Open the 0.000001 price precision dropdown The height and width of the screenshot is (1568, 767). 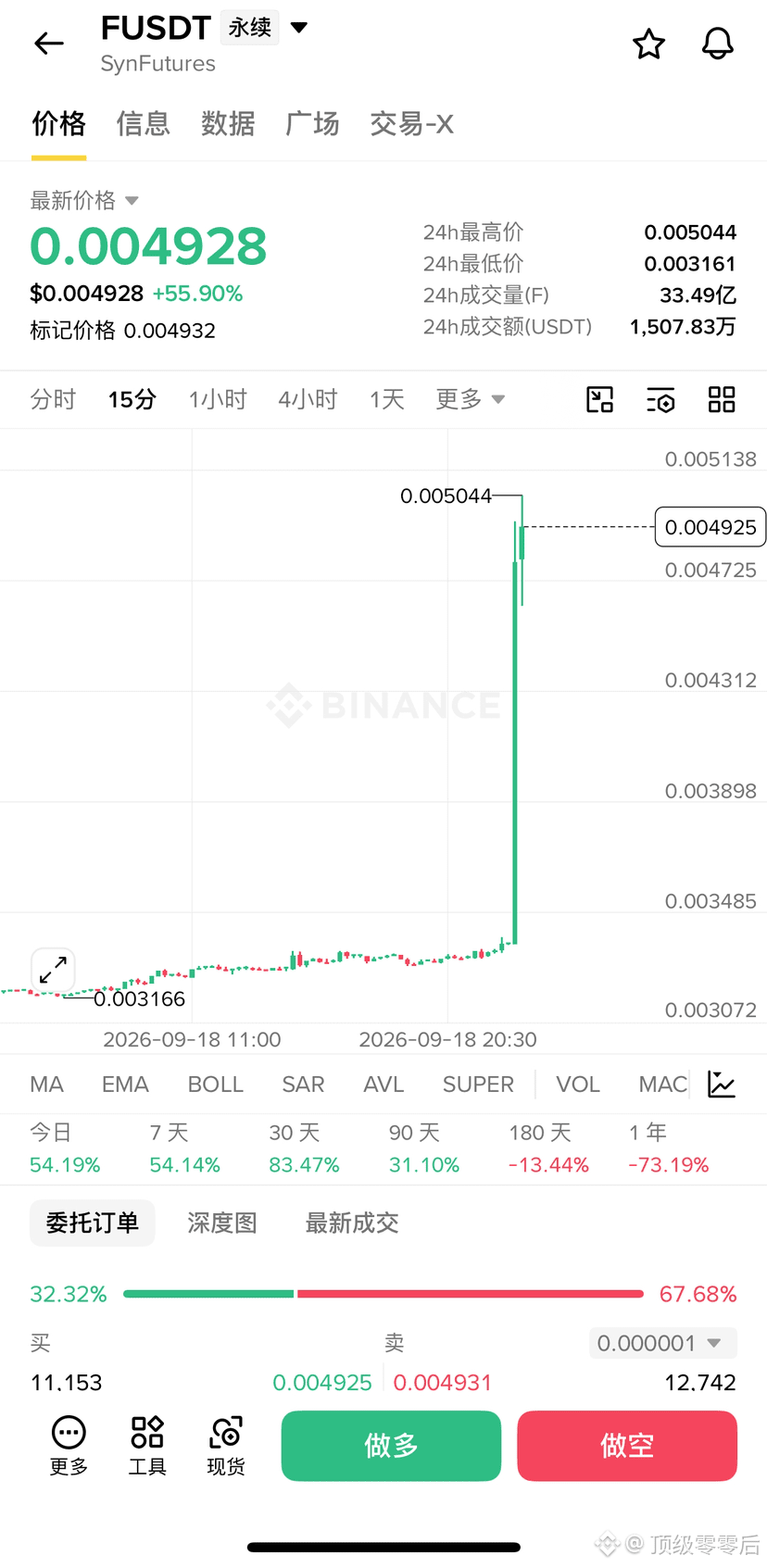click(x=663, y=1343)
